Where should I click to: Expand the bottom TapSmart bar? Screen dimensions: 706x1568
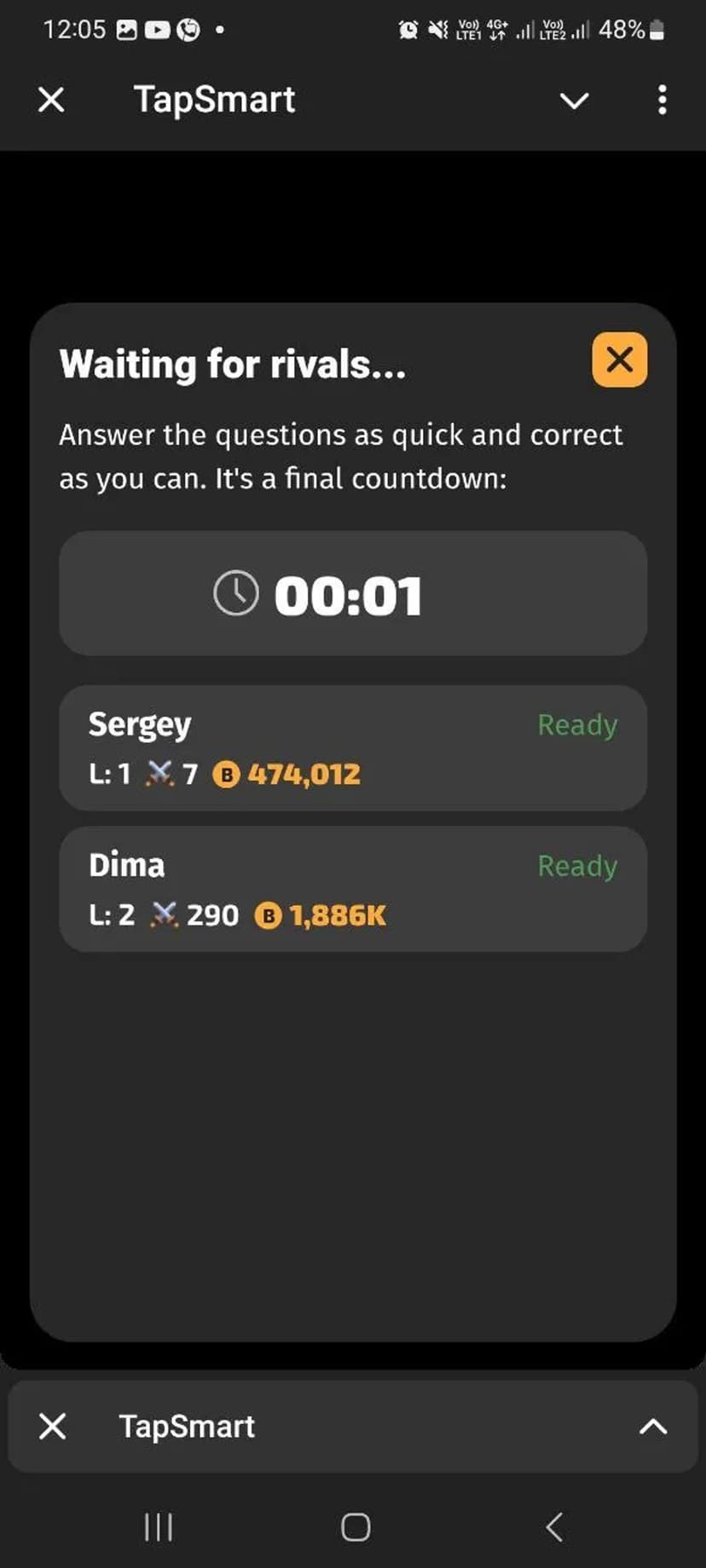[x=653, y=1427]
